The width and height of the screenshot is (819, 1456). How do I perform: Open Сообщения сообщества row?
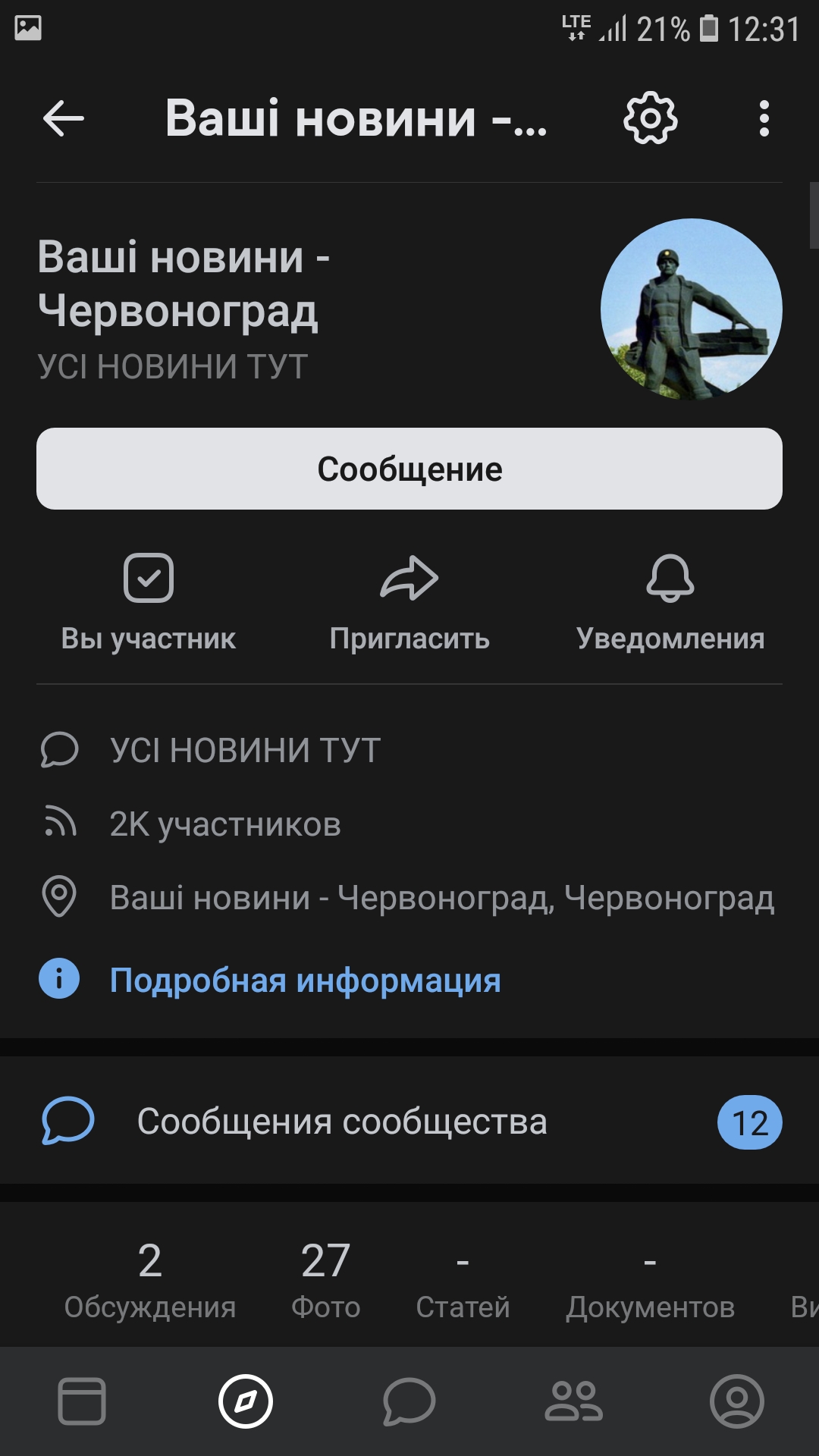(409, 1122)
